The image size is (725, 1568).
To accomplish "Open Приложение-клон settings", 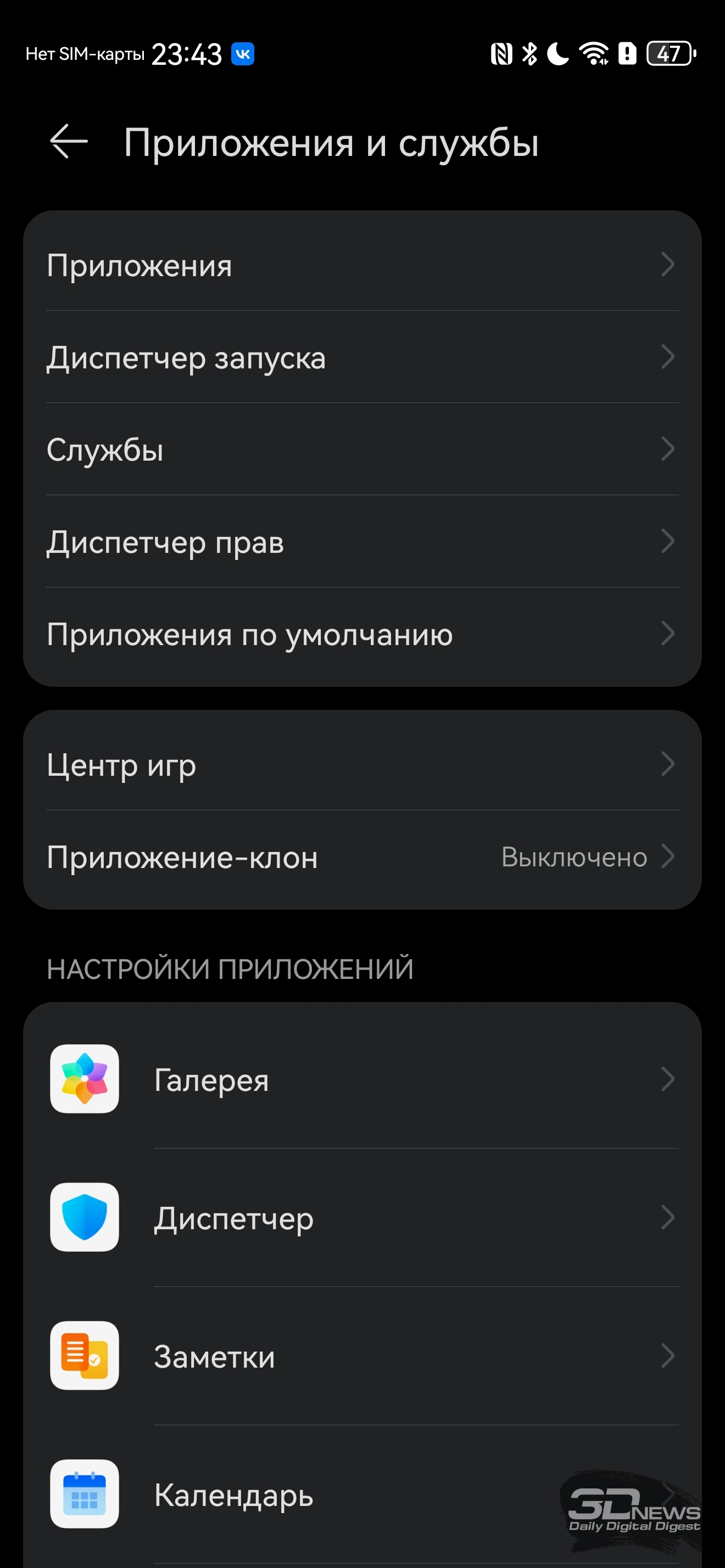I will pyautogui.click(x=361, y=857).
